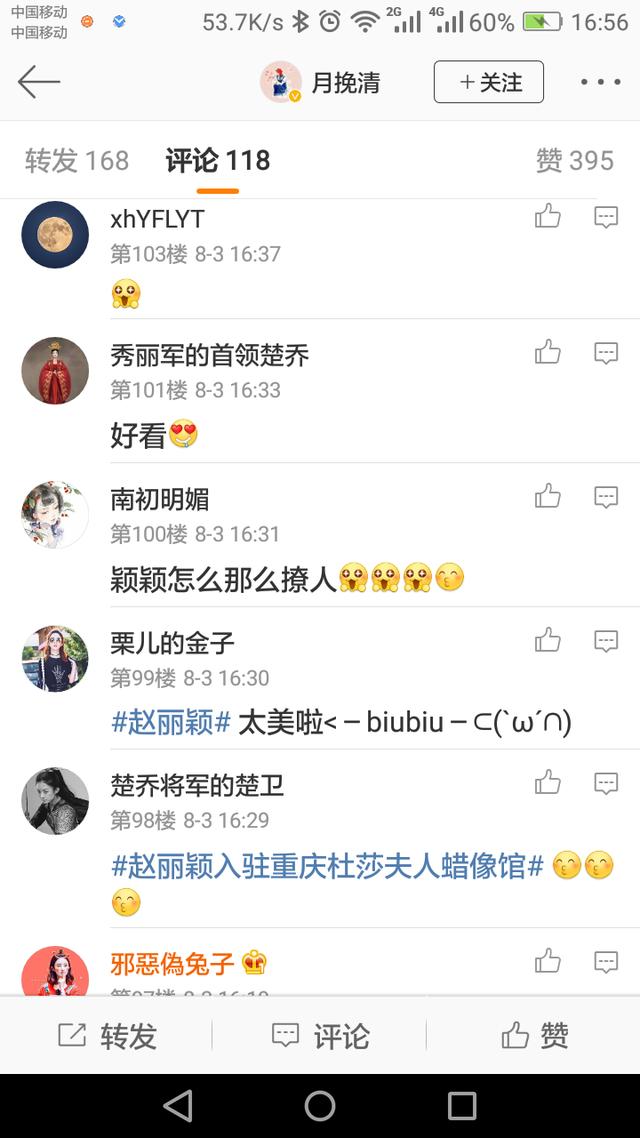
Task: Open the #赵丽颖入驻重庆杜莎夫人蜡像馆# topic link
Action: pyautogui.click(x=327, y=866)
